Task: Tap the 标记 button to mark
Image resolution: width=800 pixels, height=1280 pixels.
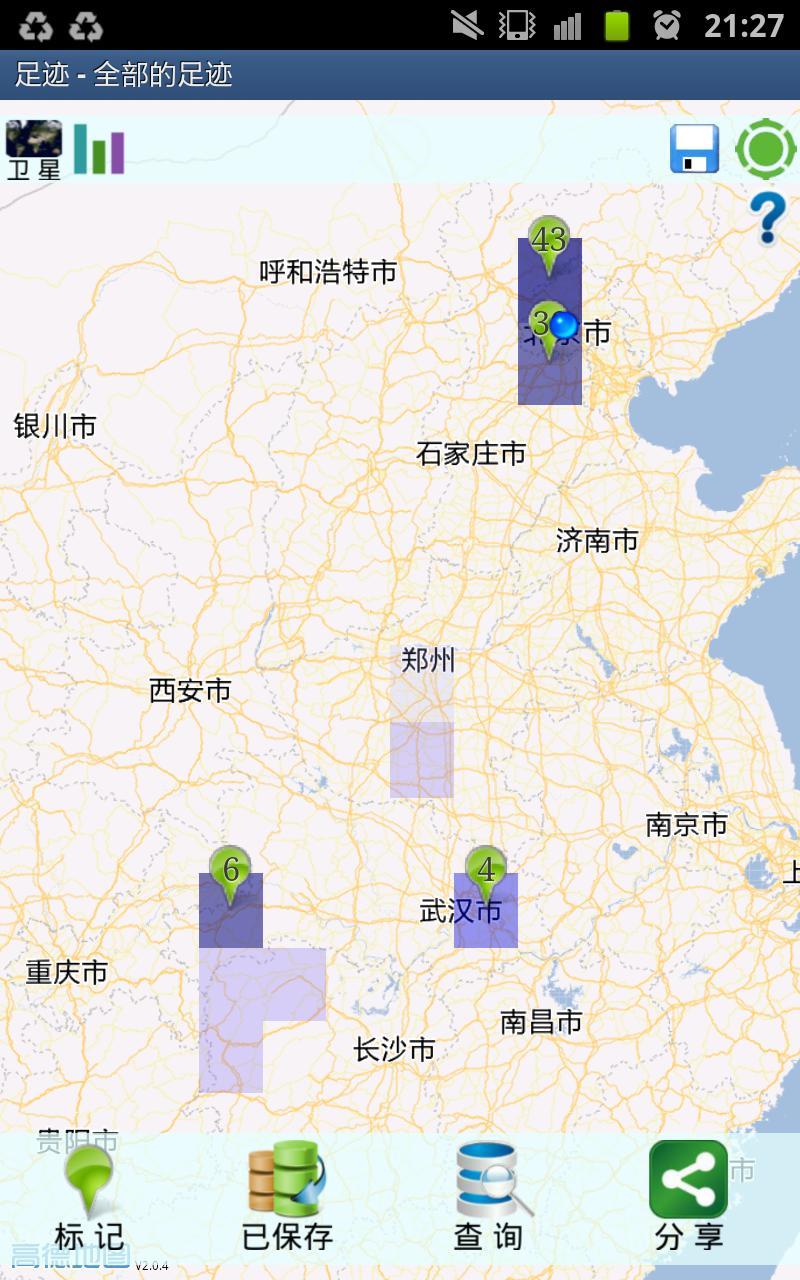Action: [x=90, y=1199]
